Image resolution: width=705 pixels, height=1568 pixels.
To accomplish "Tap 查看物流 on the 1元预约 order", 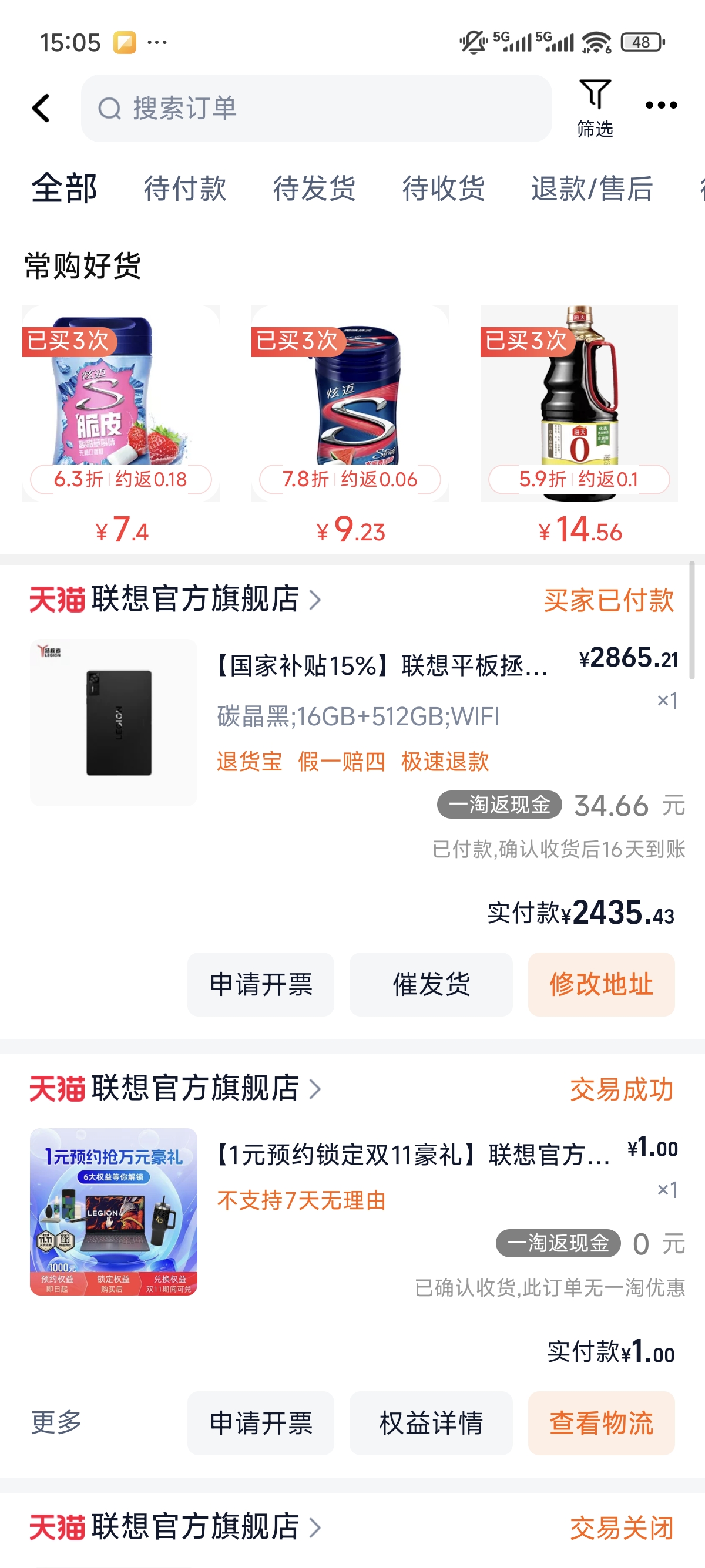I will click(x=601, y=1422).
